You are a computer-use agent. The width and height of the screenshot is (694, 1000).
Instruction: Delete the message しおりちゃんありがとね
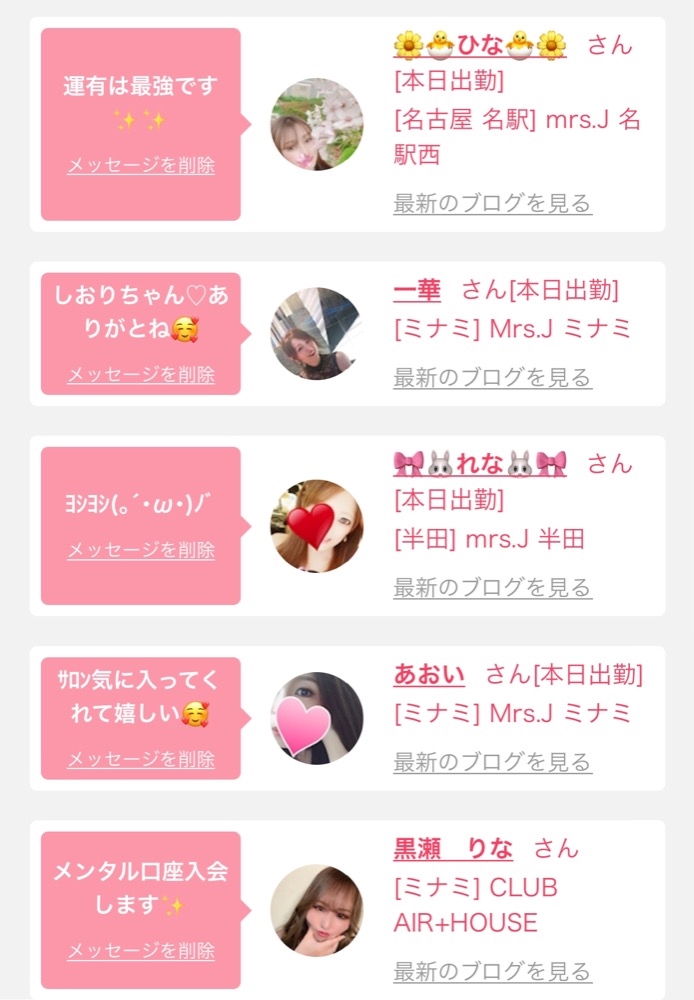tap(141, 374)
